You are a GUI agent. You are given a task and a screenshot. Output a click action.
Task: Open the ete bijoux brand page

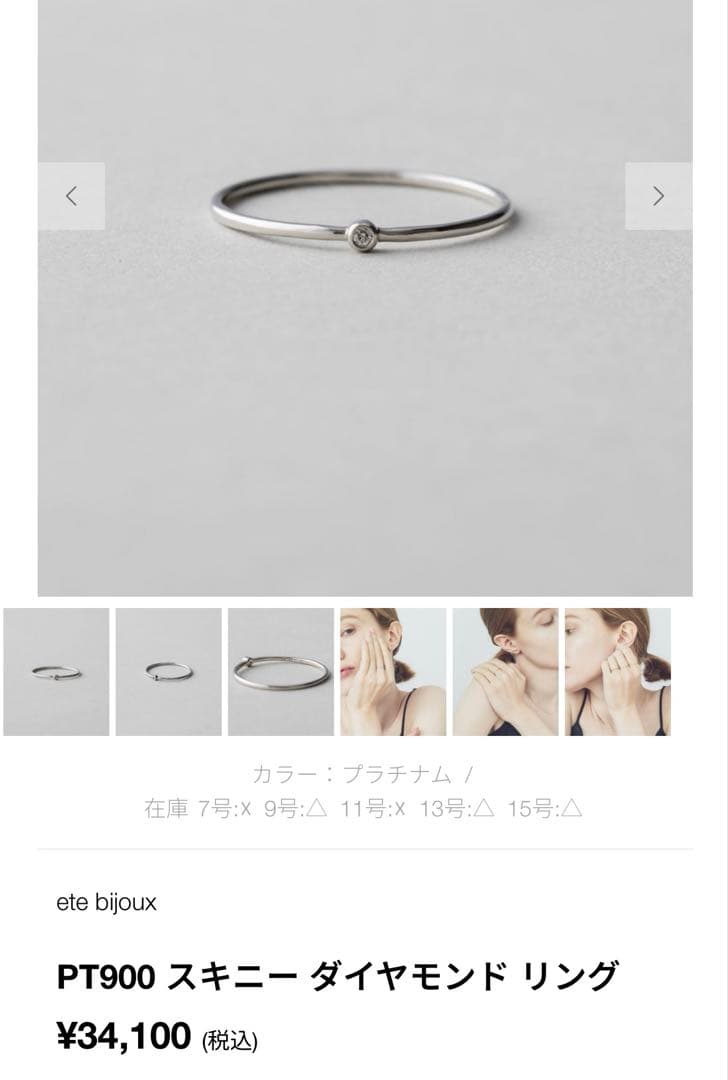108,900
